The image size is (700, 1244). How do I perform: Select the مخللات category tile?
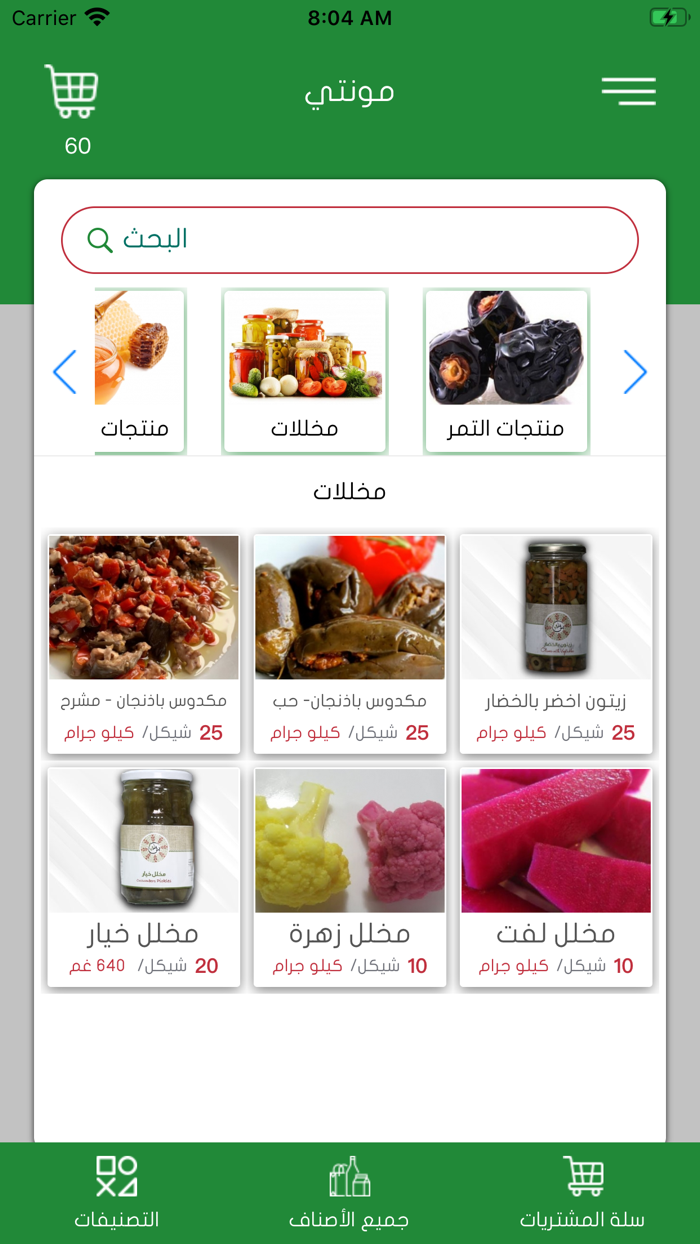point(305,371)
